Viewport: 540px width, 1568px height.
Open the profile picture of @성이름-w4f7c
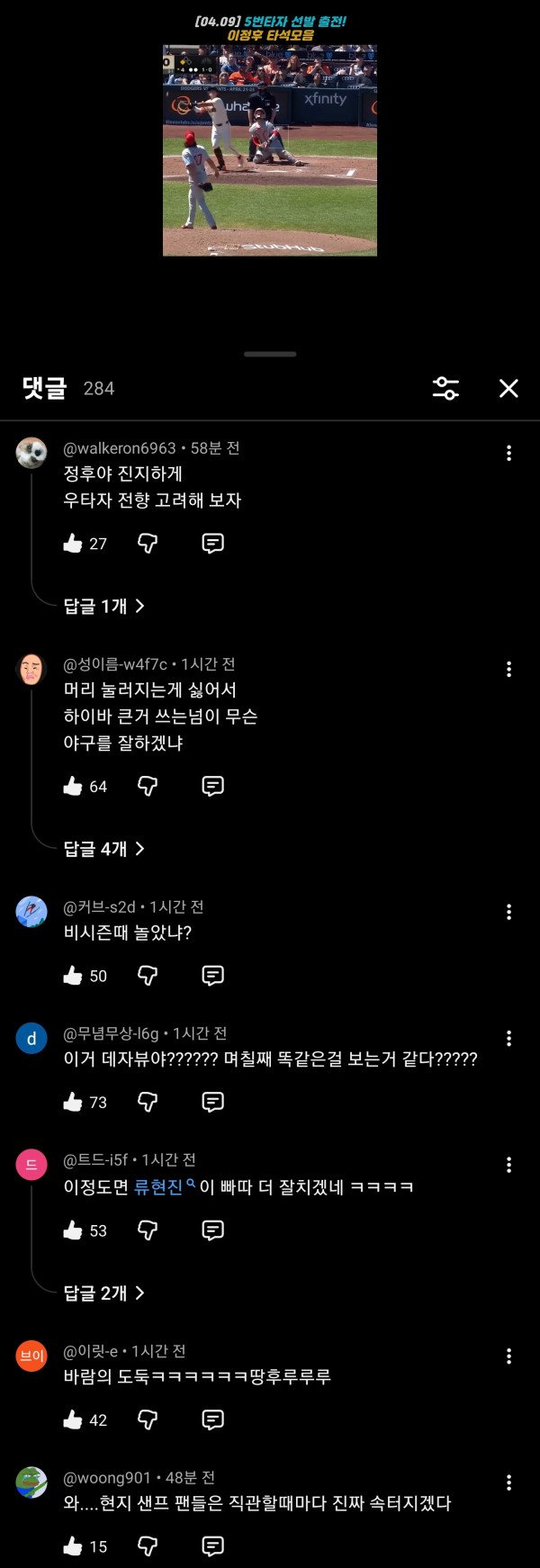click(31, 670)
